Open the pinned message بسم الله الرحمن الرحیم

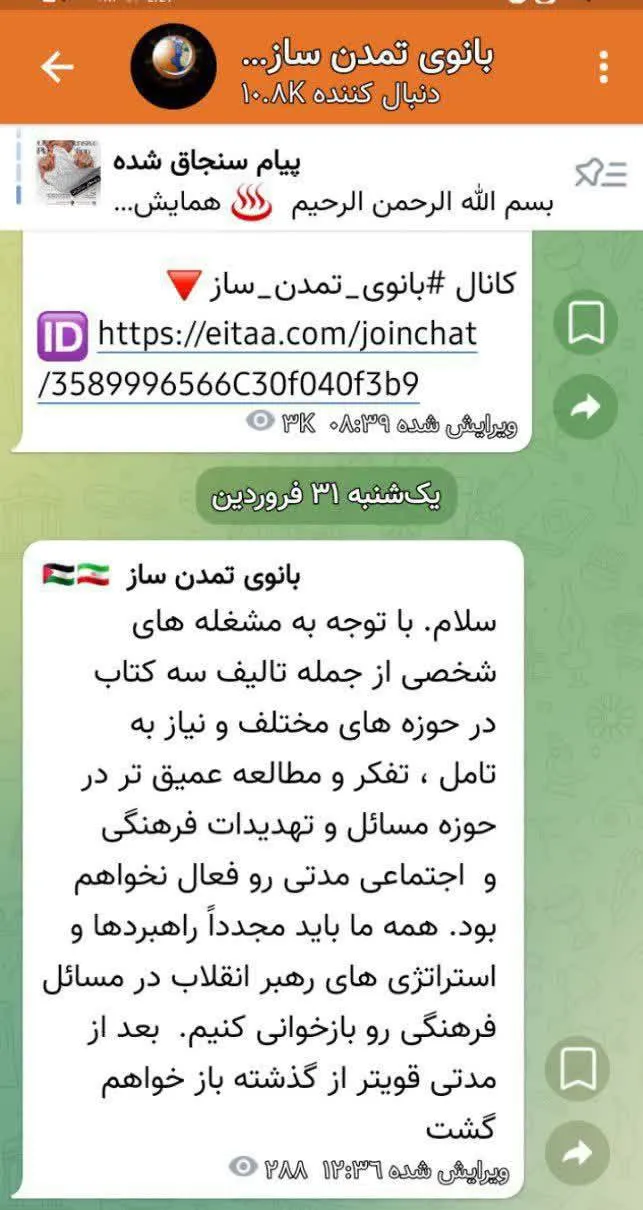point(330,182)
